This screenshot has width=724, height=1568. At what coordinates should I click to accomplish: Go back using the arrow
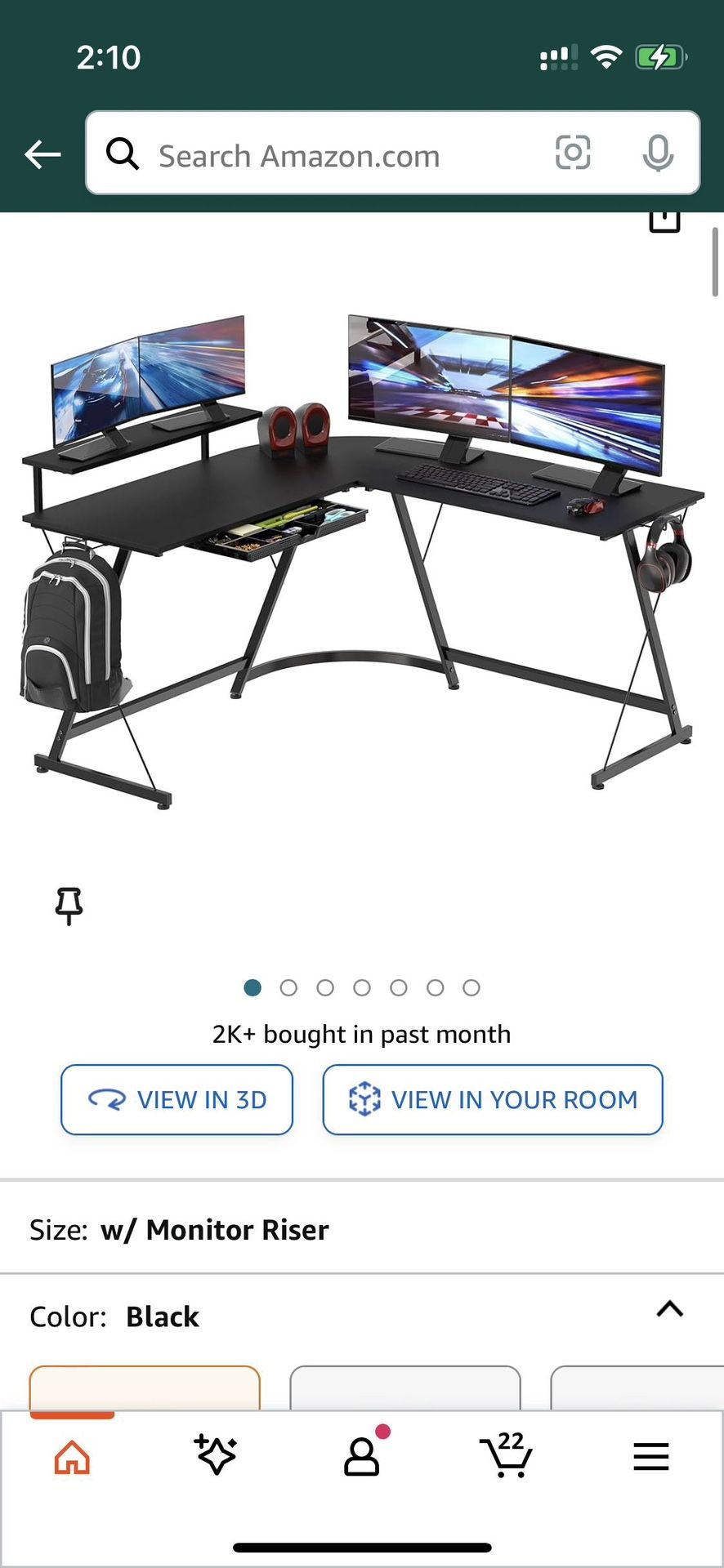42,154
